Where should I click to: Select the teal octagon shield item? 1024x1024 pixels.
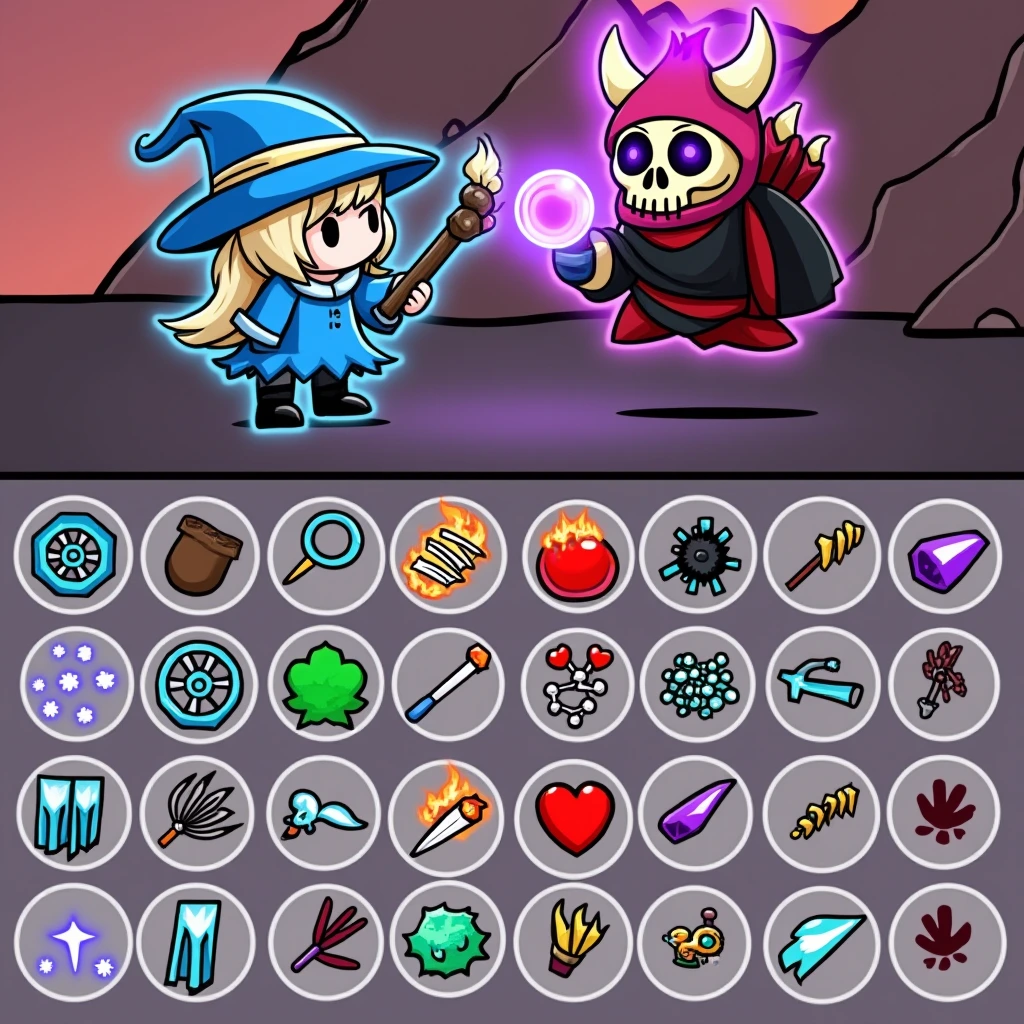coord(73,555)
